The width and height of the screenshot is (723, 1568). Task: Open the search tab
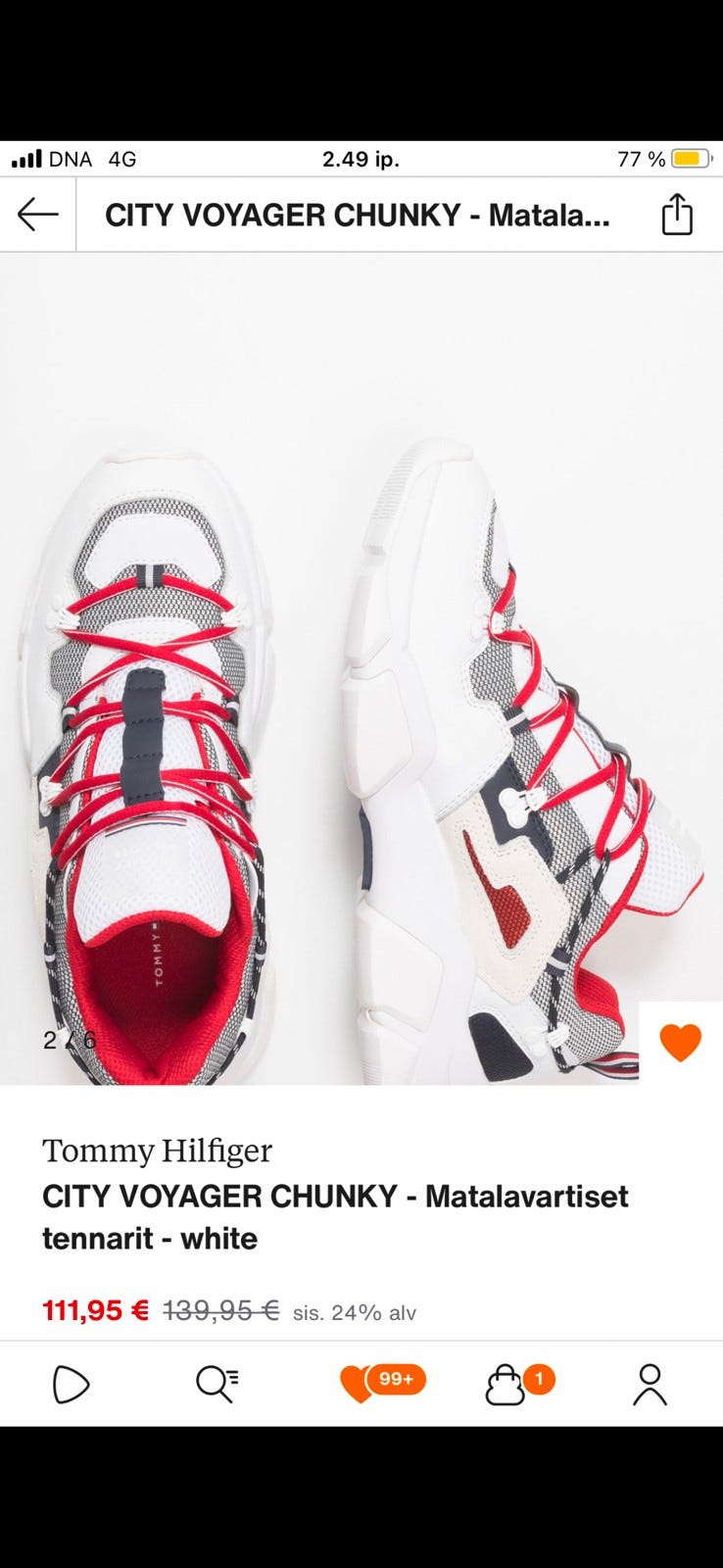click(x=217, y=1384)
